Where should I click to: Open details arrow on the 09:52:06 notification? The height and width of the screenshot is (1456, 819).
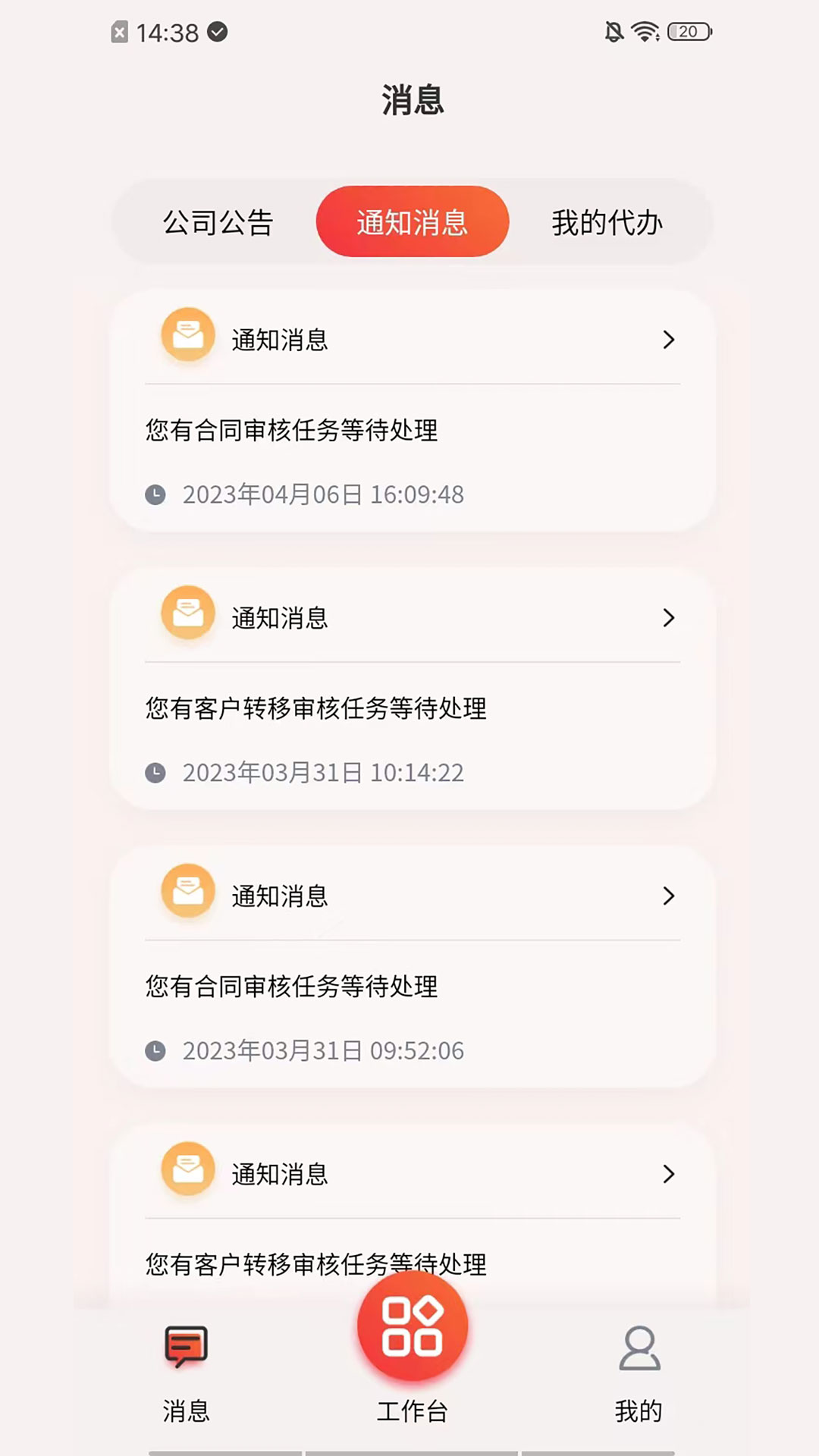(x=669, y=896)
